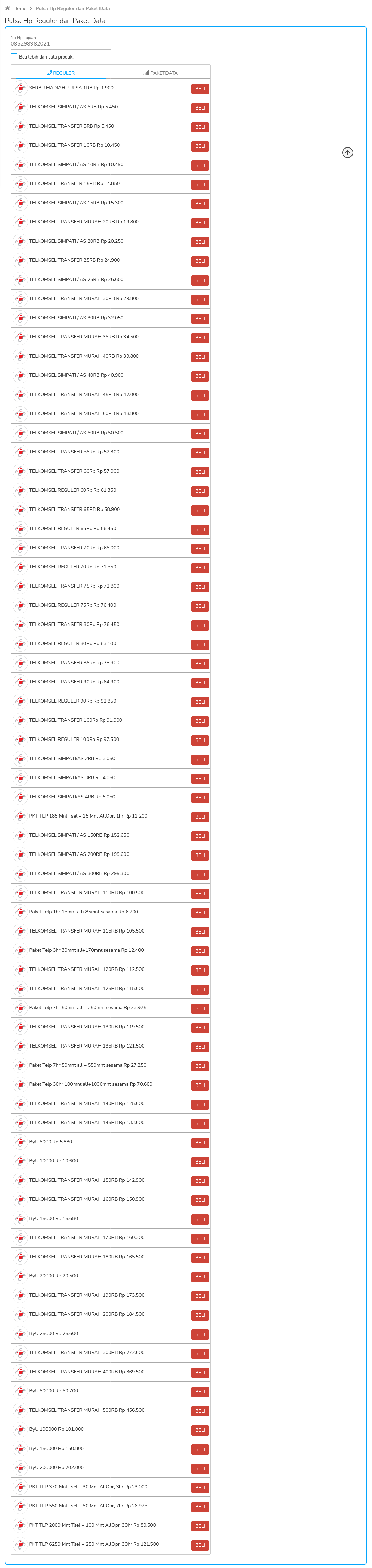372x1568 pixels.
Task: Buy TELKOMSEL TRANSFER 10RB Rp 10.450
Action: pos(199,146)
